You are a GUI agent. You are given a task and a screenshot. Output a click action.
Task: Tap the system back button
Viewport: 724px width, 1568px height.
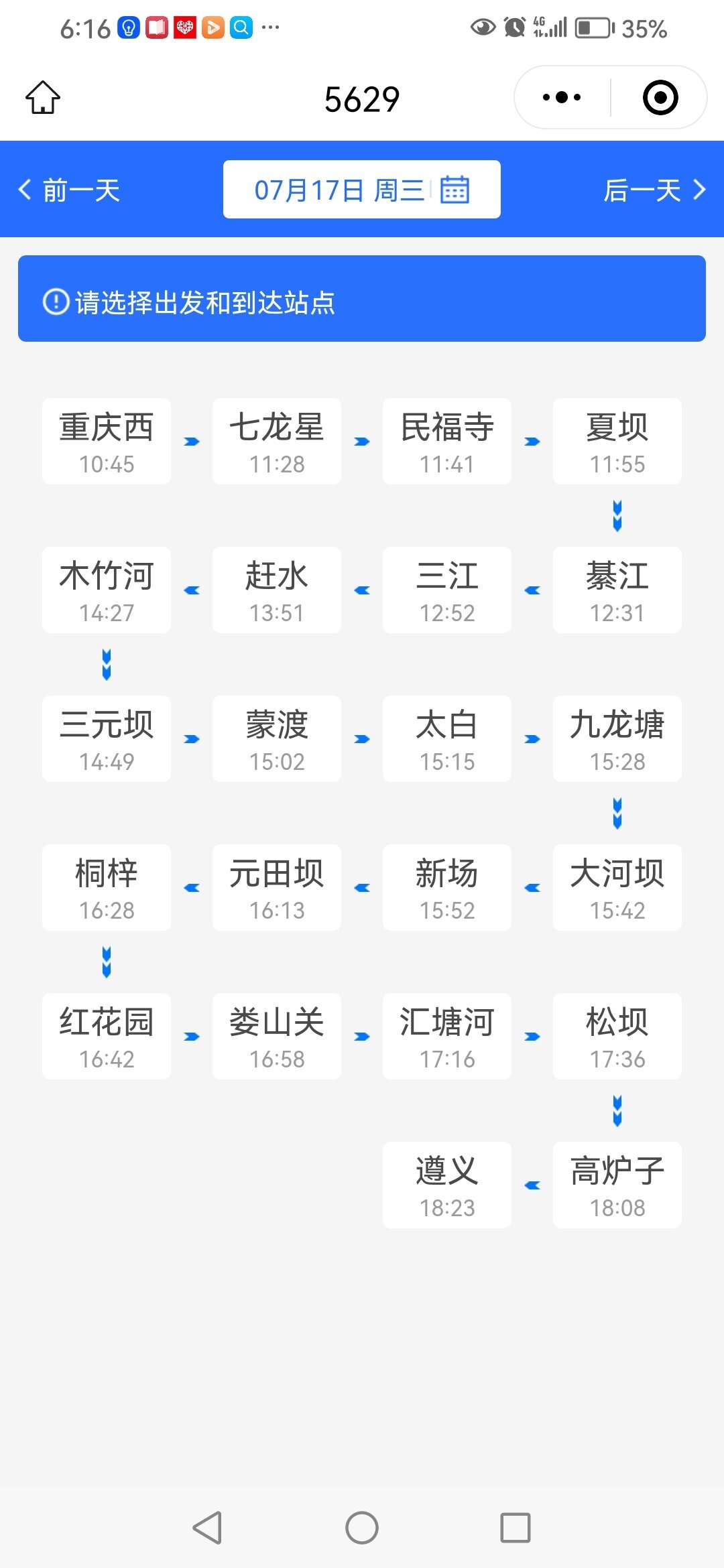(208, 1528)
